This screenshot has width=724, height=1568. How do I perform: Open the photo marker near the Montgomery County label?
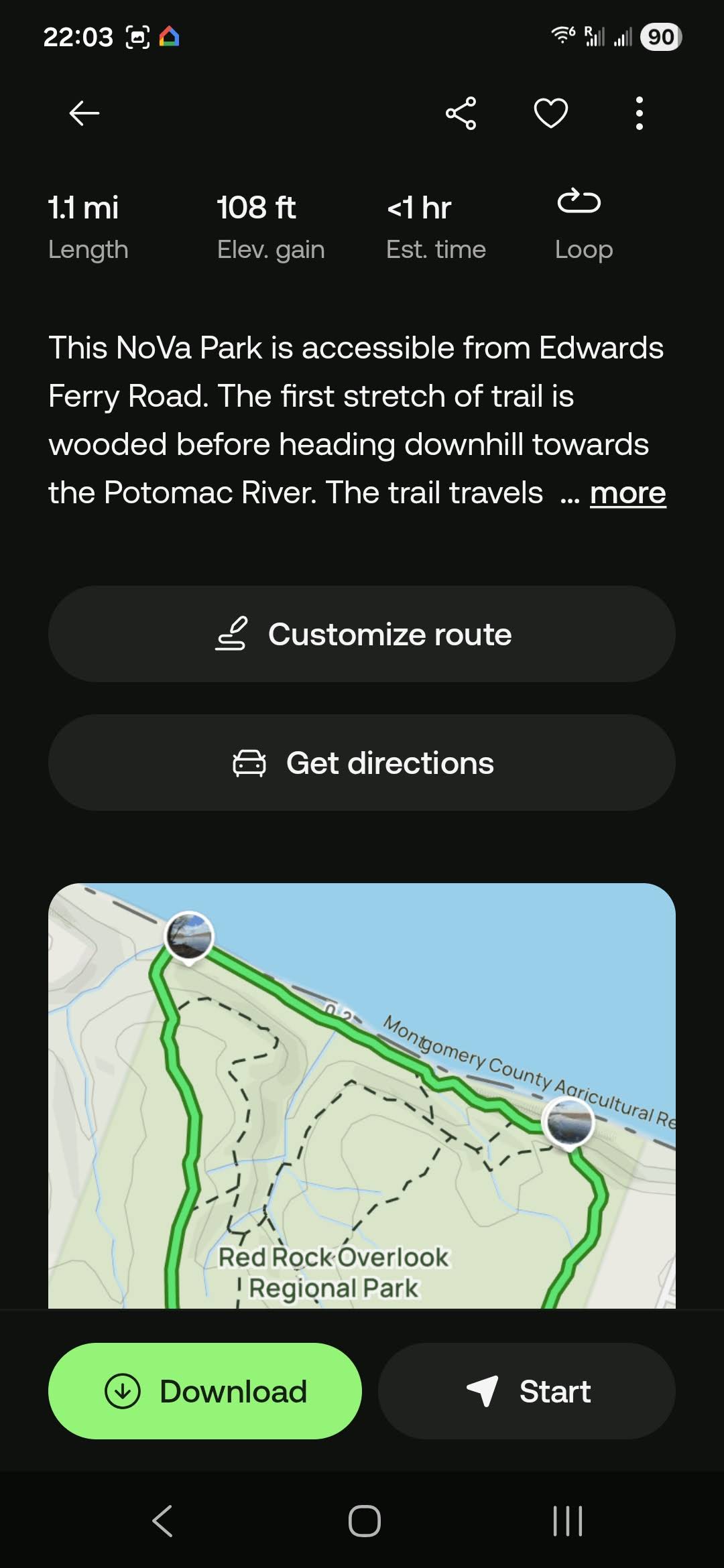click(569, 1122)
